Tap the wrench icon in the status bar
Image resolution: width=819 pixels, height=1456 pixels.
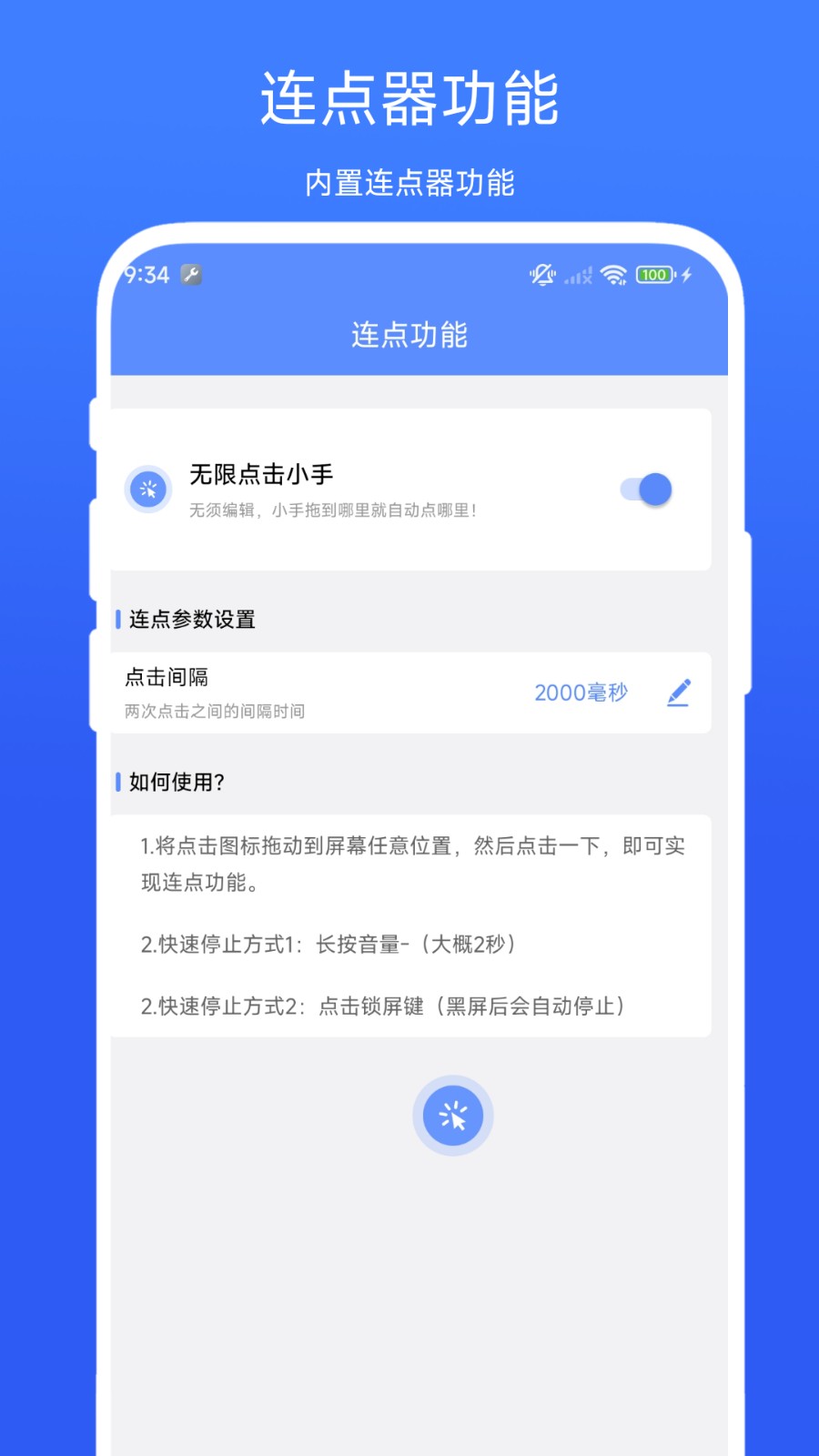click(x=191, y=275)
